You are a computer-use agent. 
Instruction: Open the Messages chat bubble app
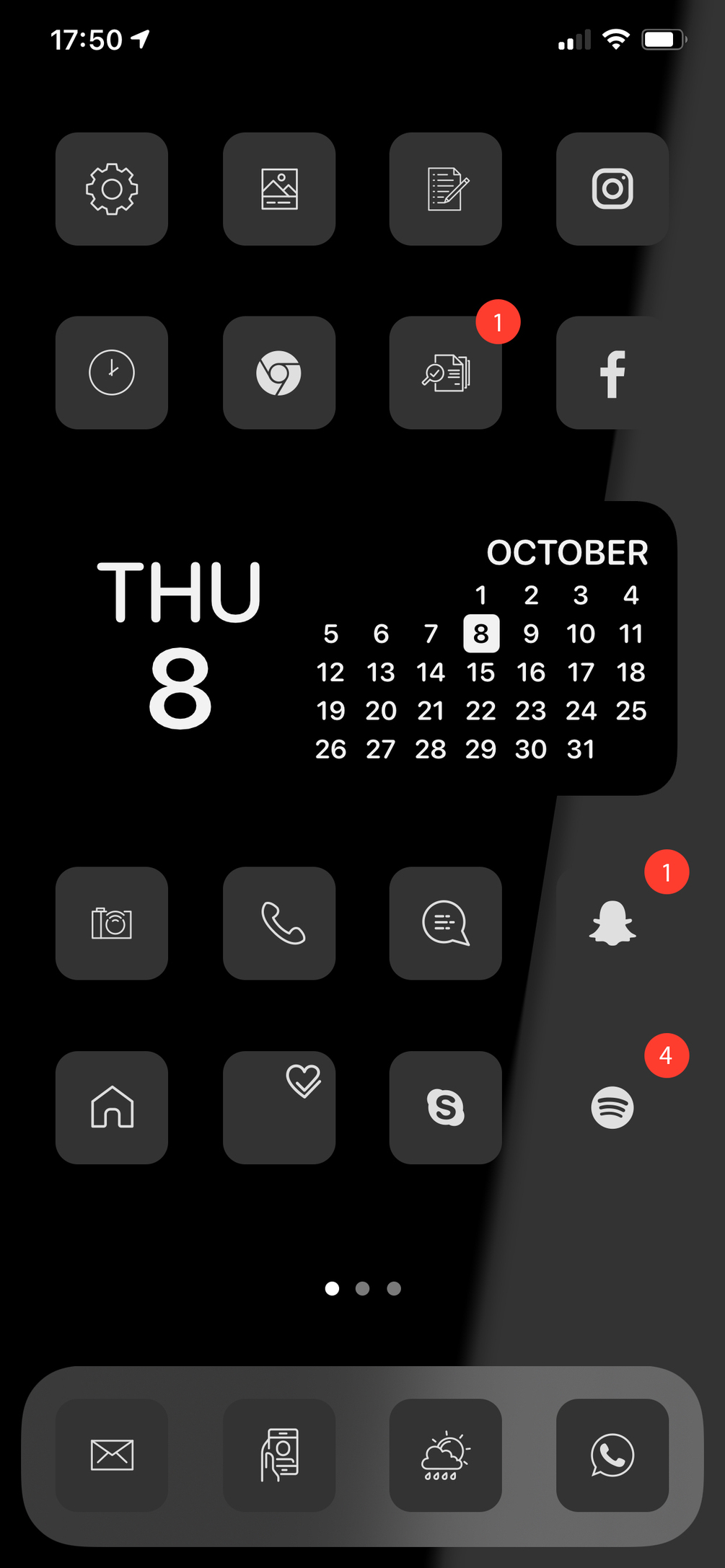coord(446,923)
